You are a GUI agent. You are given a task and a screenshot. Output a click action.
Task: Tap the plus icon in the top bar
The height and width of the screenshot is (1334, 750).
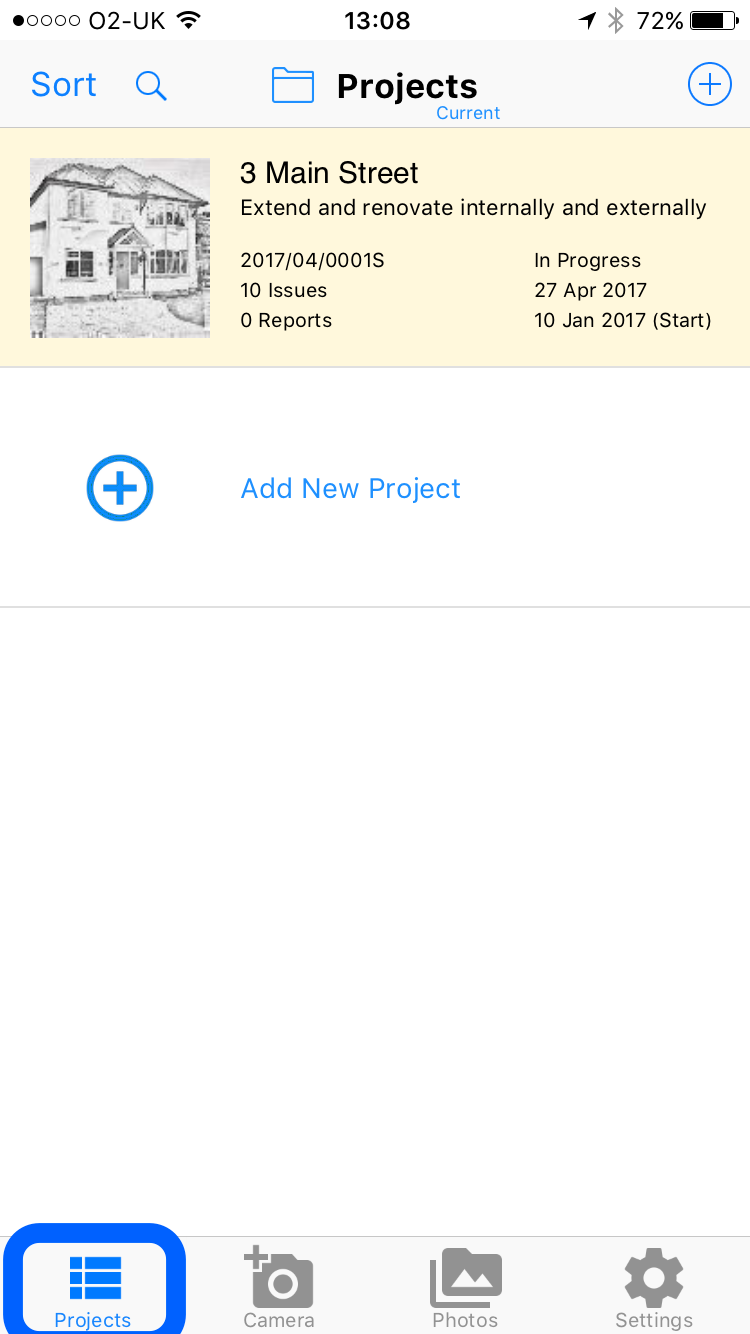pos(709,85)
